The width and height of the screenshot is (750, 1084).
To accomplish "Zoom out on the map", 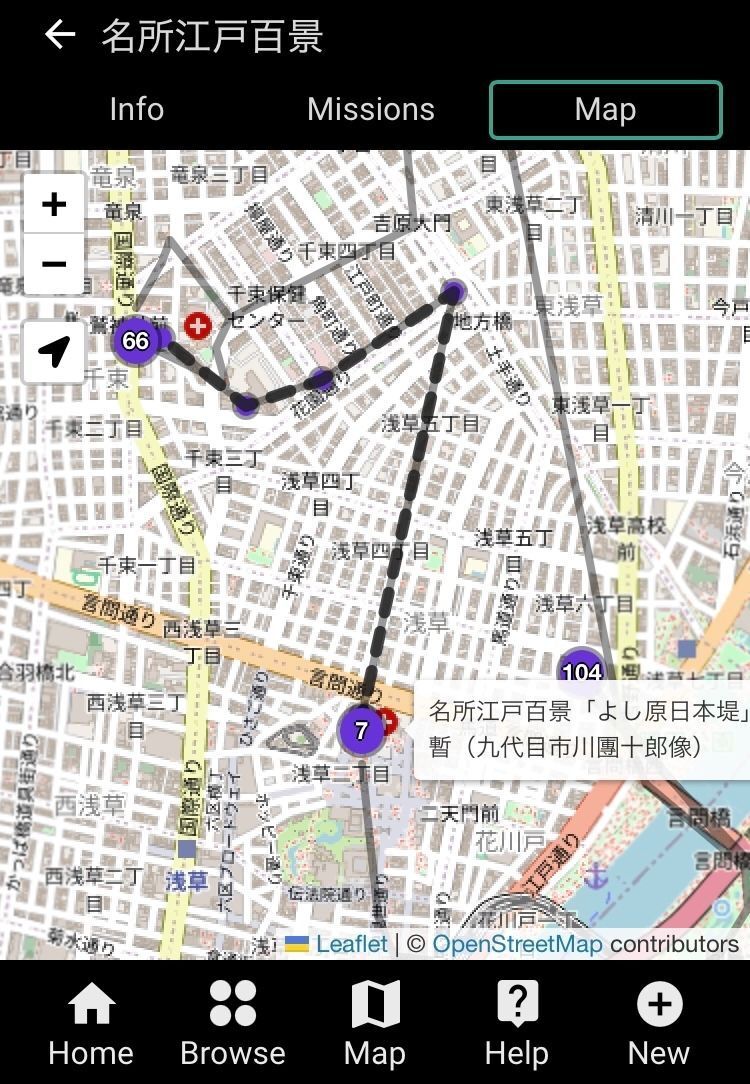I will [x=54, y=264].
